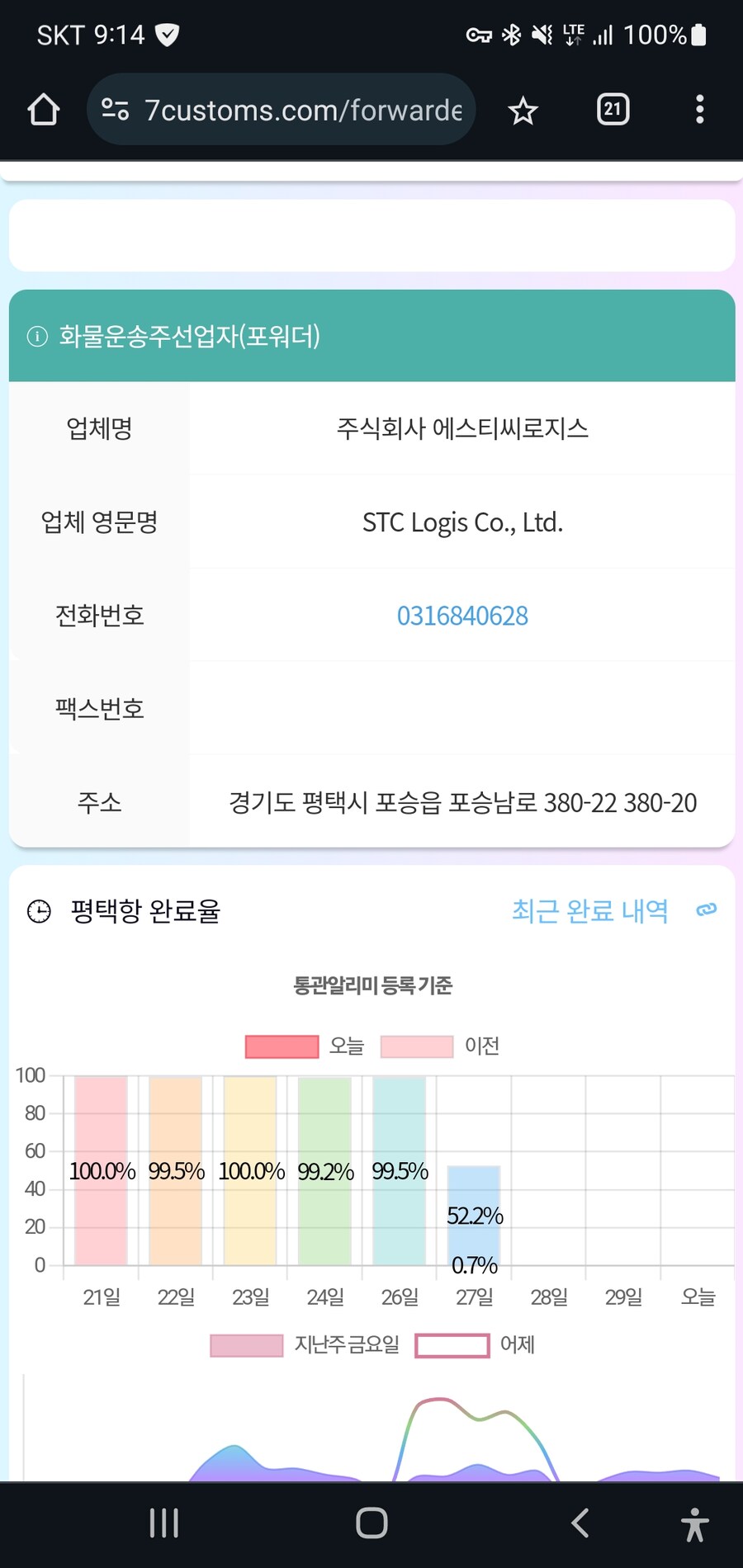743x1568 pixels.
Task: Call phone number 0316840628
Action: tap(462, 616)
